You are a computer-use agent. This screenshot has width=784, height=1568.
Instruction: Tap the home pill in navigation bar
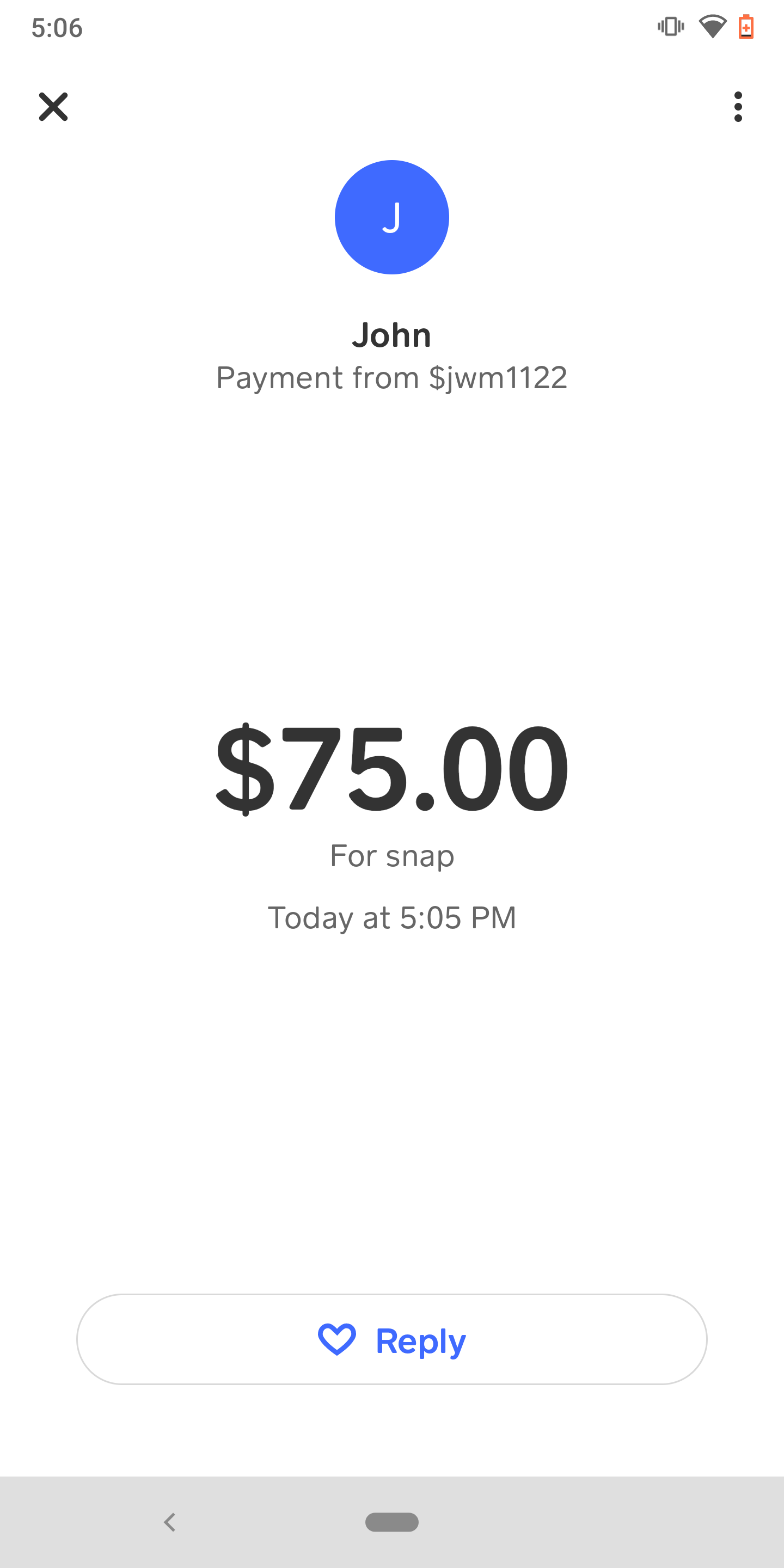pyautogui.click(x=392, y=1522)
